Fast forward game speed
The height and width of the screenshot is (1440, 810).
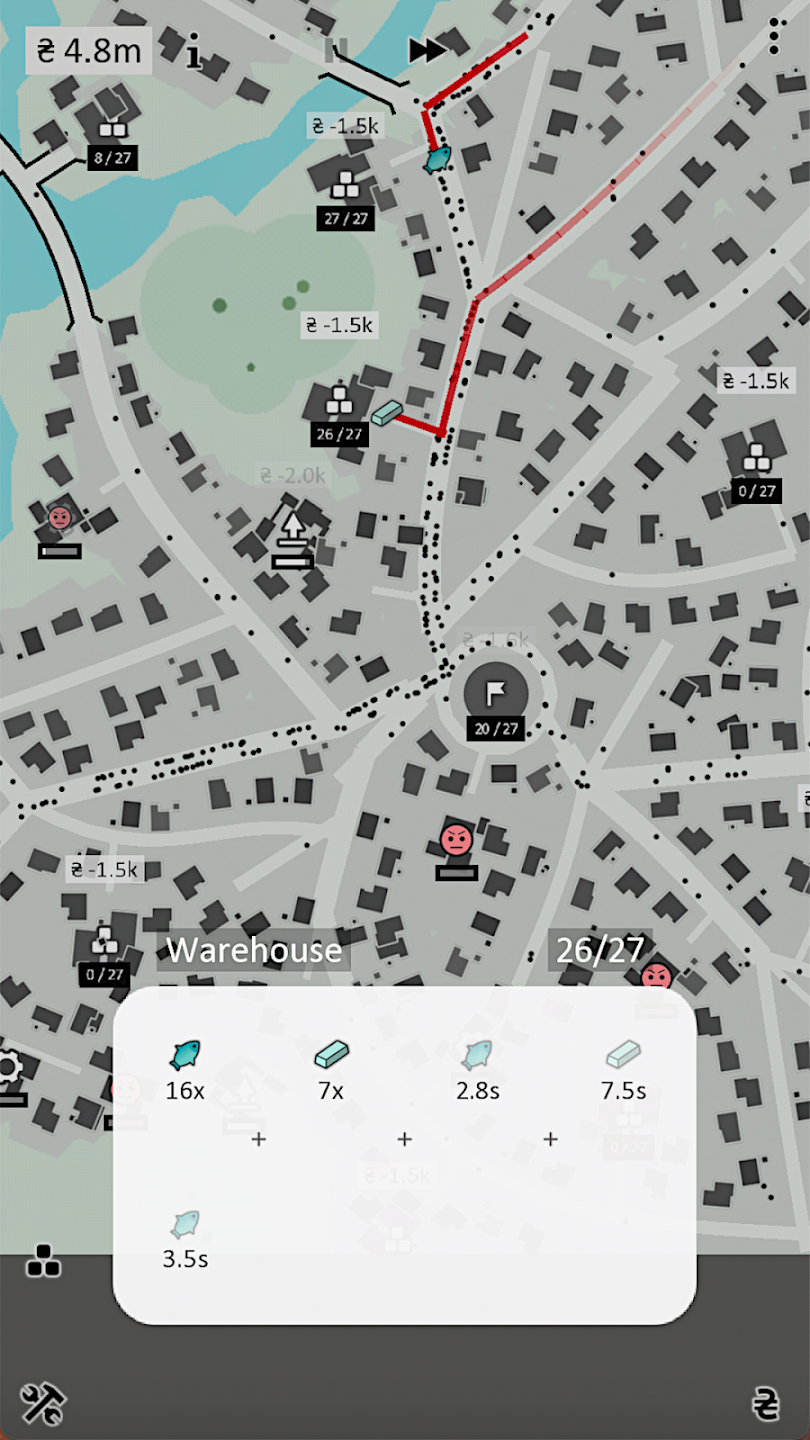[428, 50]
